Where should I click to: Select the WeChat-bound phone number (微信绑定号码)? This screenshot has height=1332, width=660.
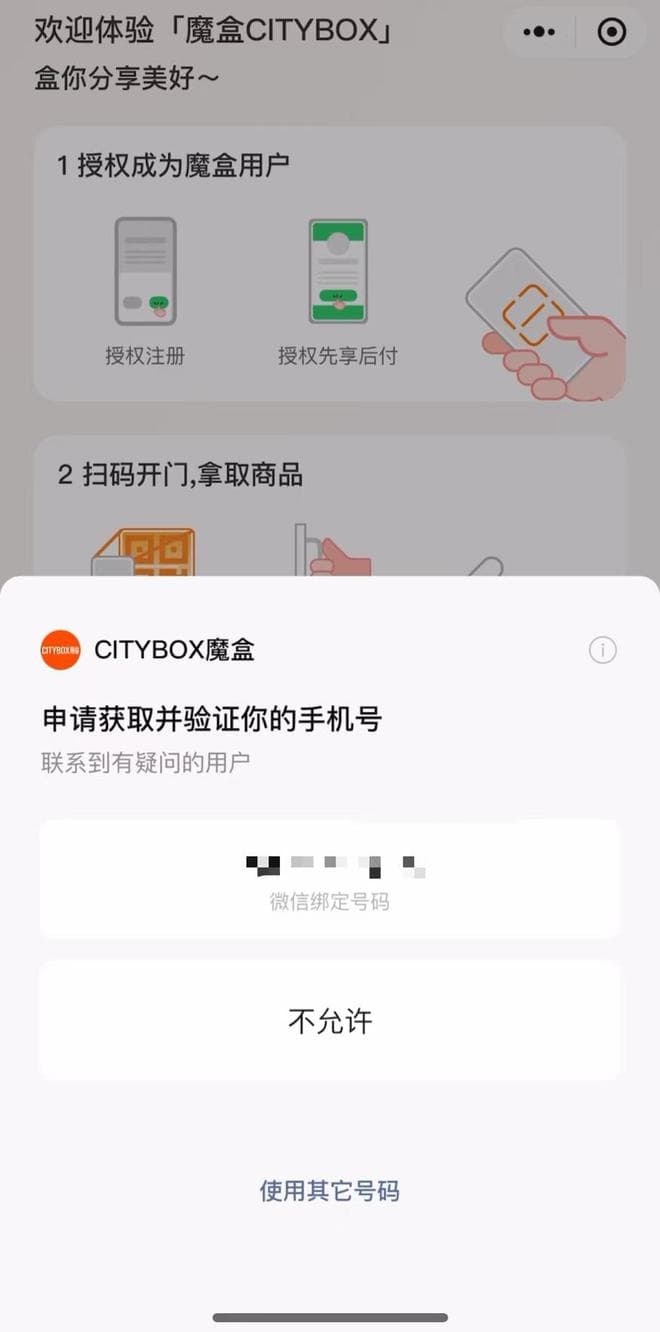pos(330,878)
